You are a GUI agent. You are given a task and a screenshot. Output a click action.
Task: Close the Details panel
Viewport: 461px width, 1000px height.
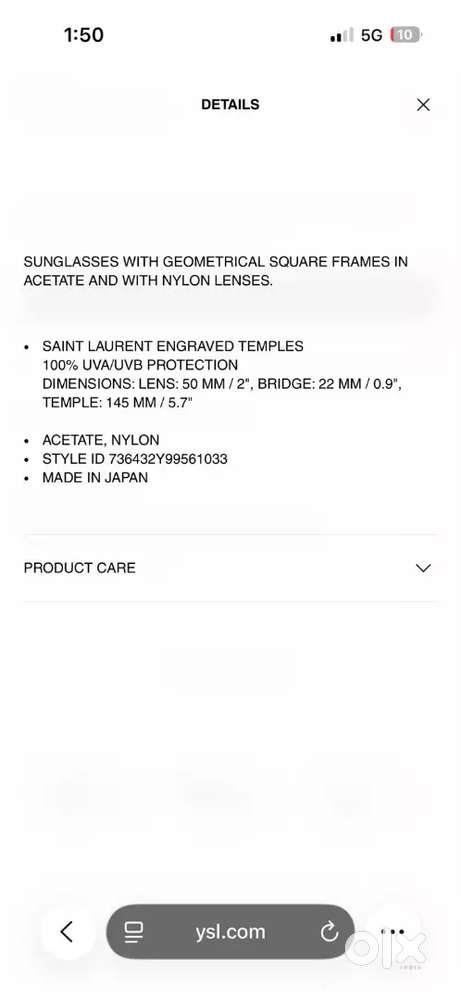(x=423, y=105)
